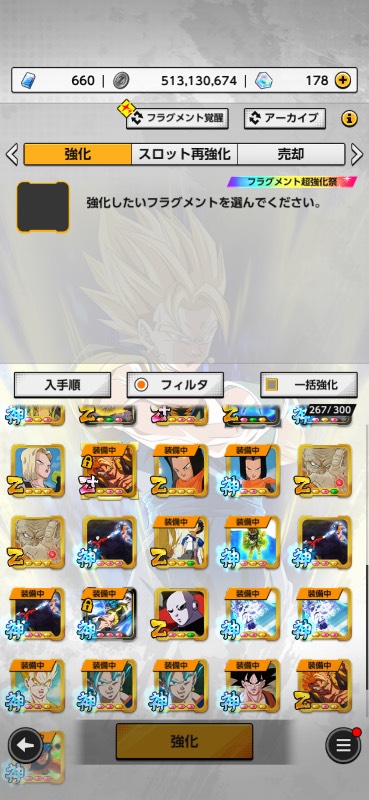Viewport: 369px width, 800px height.
Task: Open the アーカイブ button
Action: point(284,118)
